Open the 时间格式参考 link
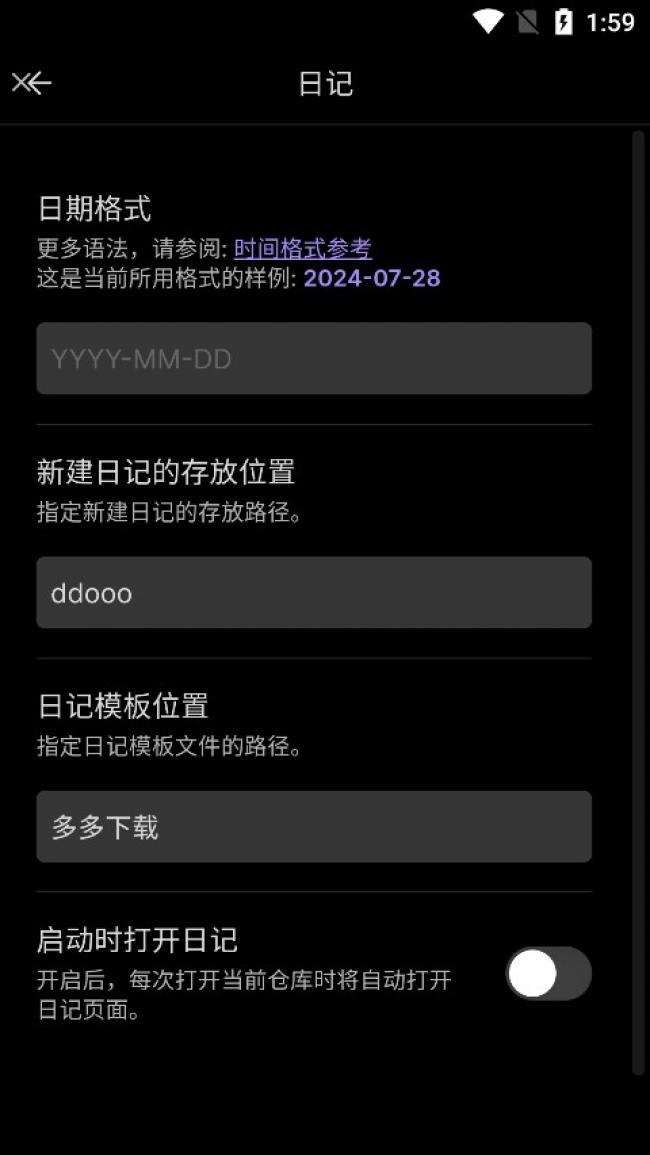650x1155 pixels. [302, 248]
